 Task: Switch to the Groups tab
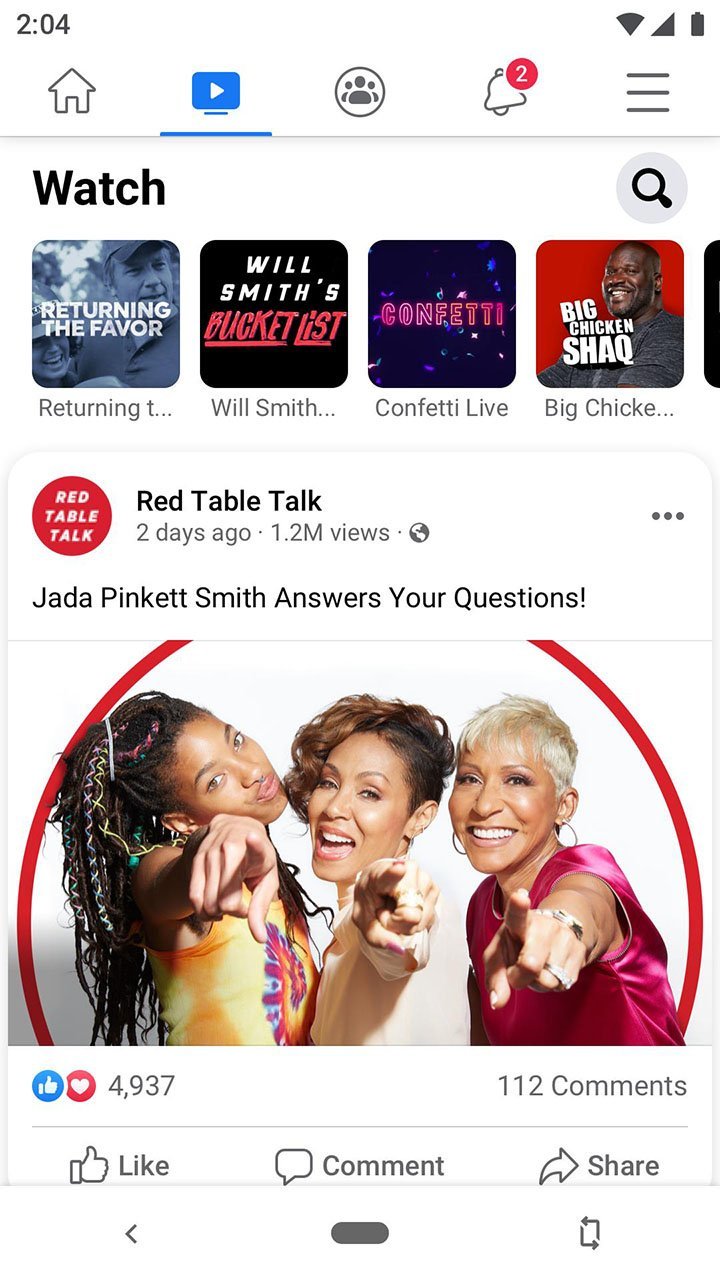[x=360, y=93]
